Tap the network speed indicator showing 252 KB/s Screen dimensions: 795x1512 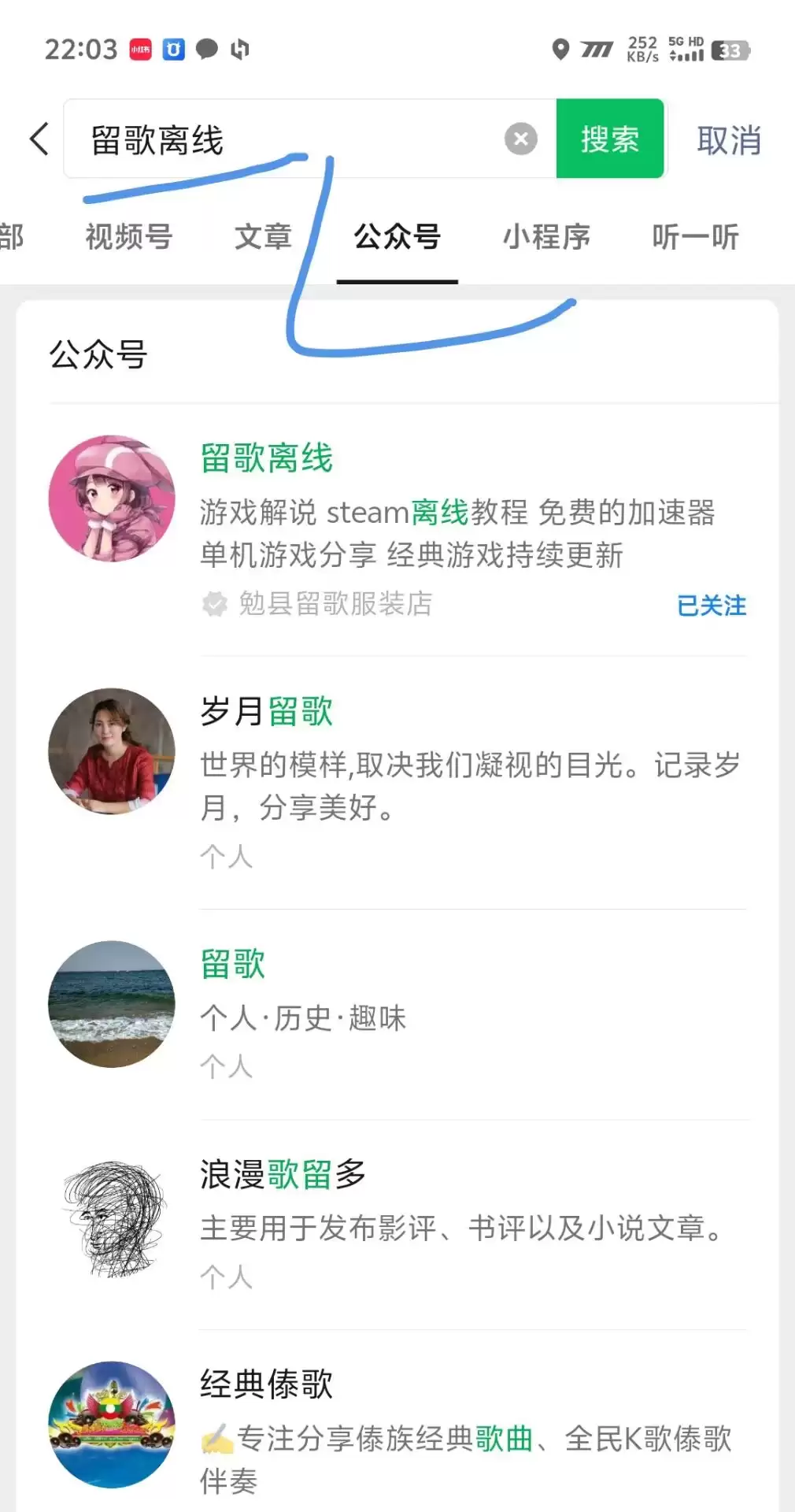tap(642, 49)
